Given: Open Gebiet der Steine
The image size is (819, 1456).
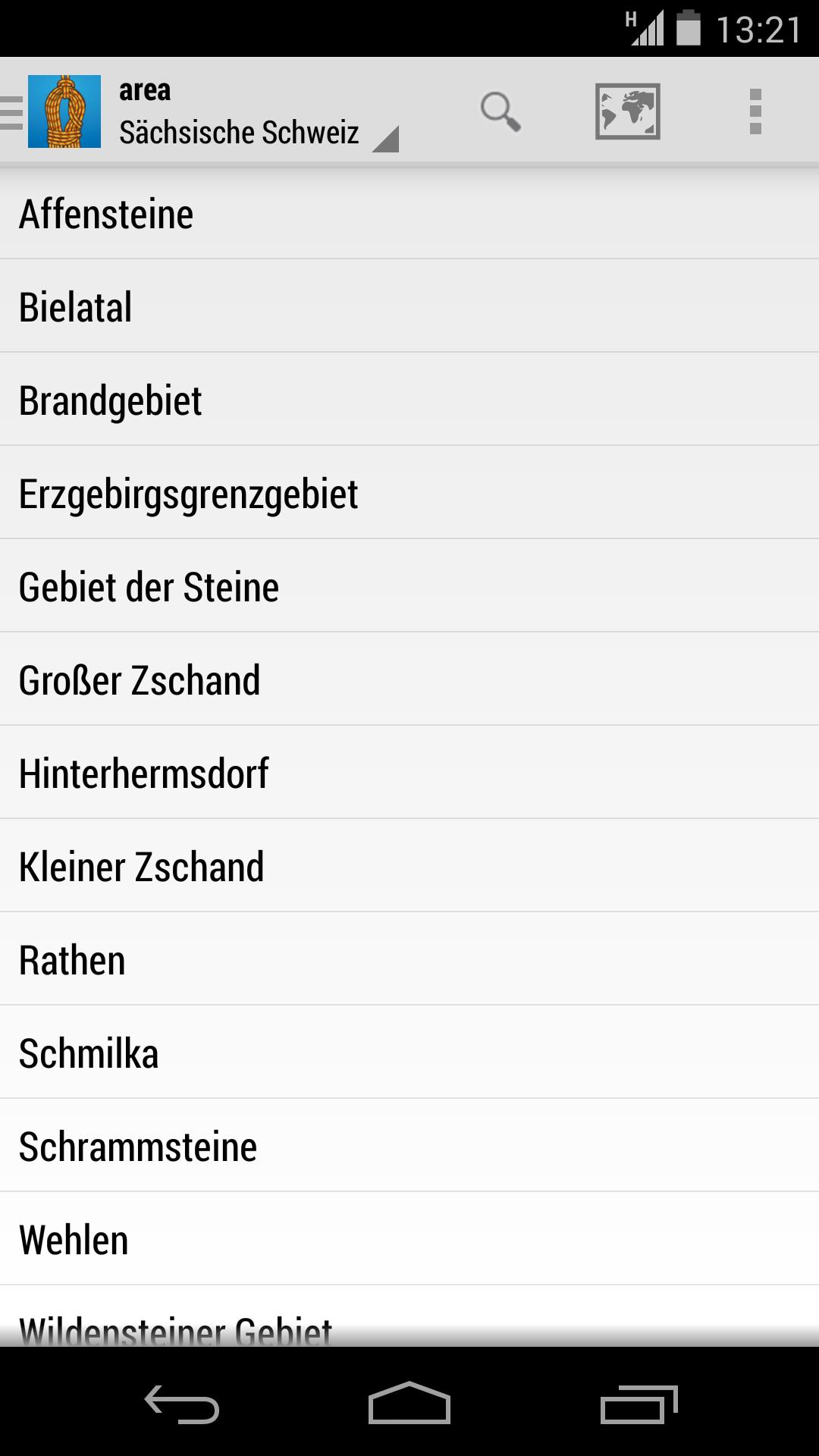Looking at the screenshot, I should click(409, 587).
